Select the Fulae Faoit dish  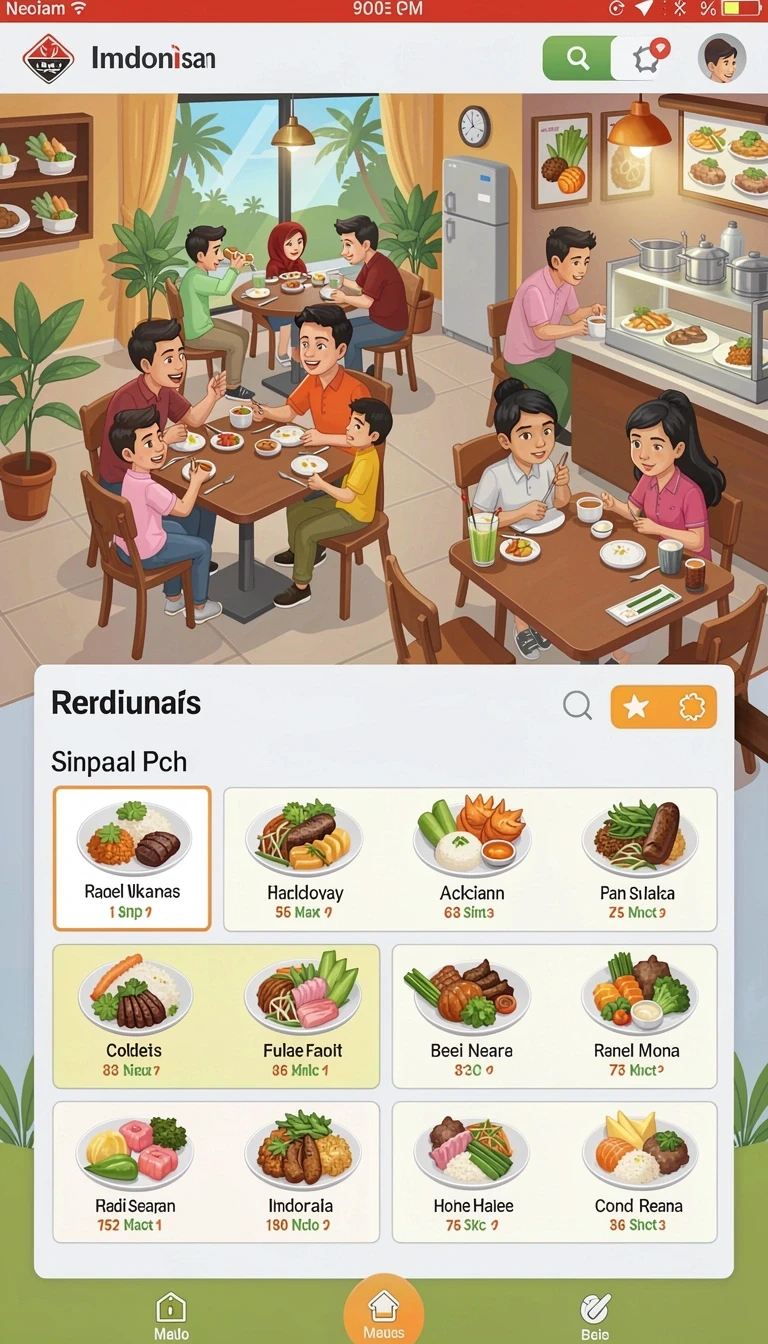tap(301, 1016)
